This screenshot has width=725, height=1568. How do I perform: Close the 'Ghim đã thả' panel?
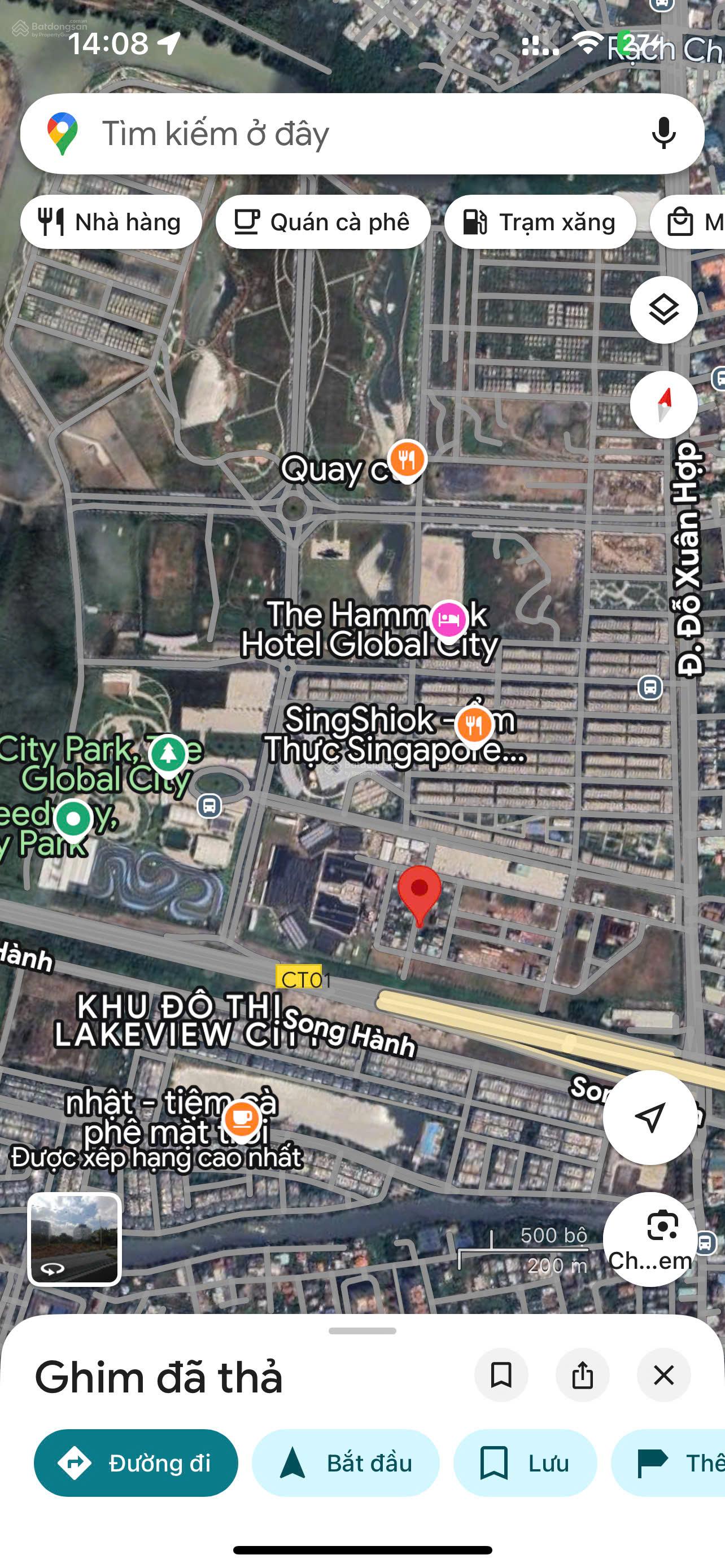point(663,1375)
